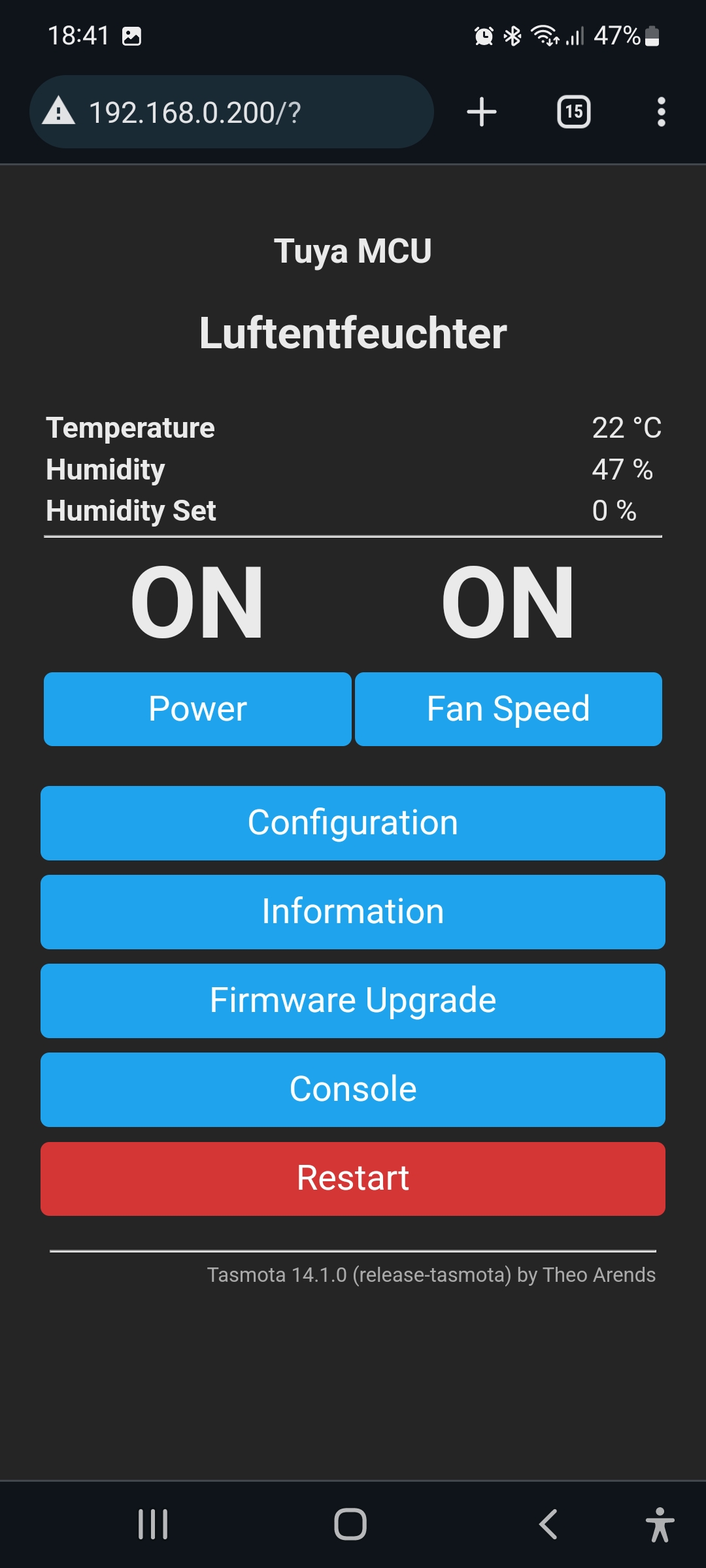This screenshot has height=1568, width=706.
Task: Tap the red Restart button
Action: [353, 1179]
